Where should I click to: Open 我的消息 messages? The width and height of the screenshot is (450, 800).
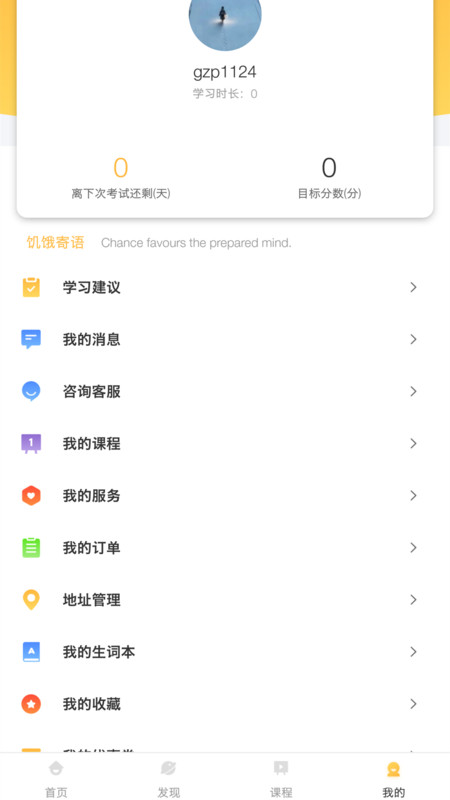coord(225,339)
